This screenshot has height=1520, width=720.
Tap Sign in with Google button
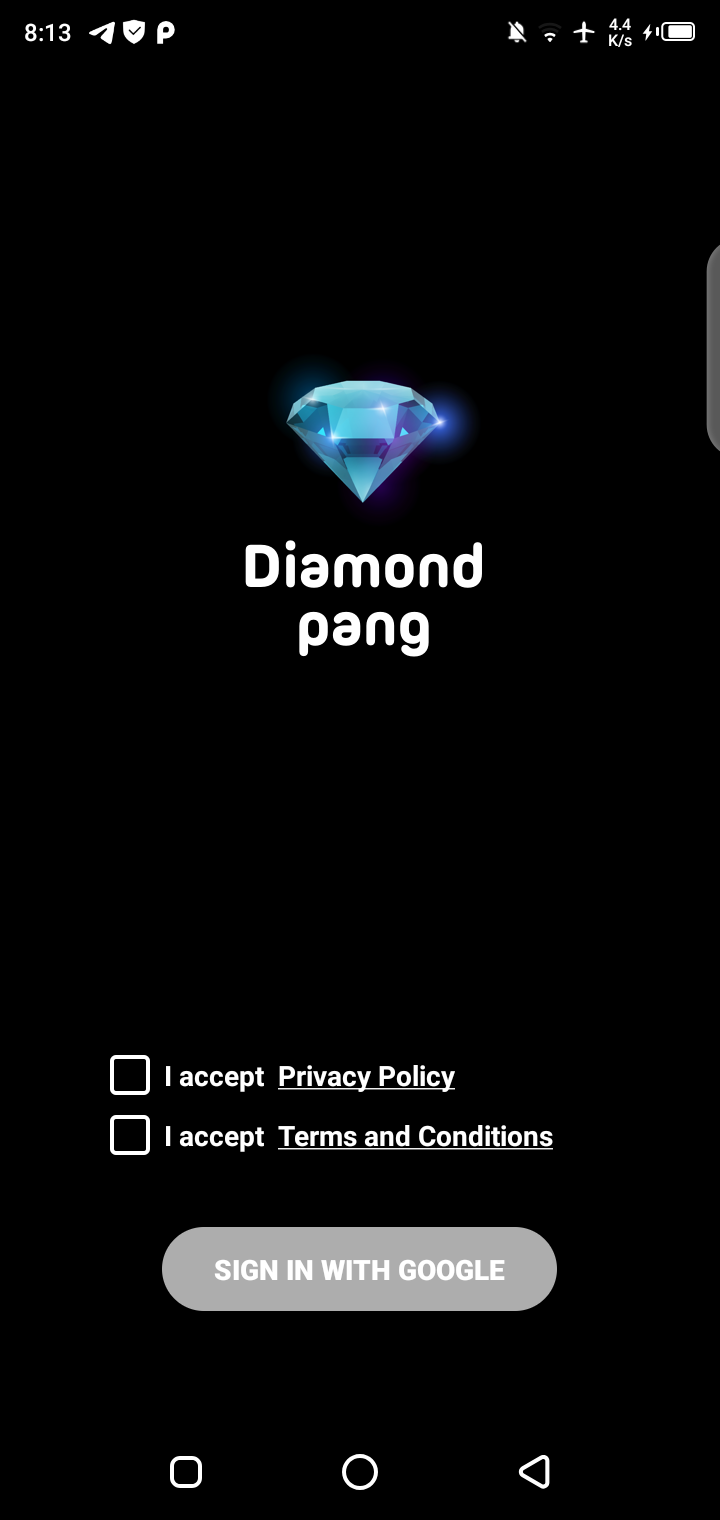[x=359, y=1269]
